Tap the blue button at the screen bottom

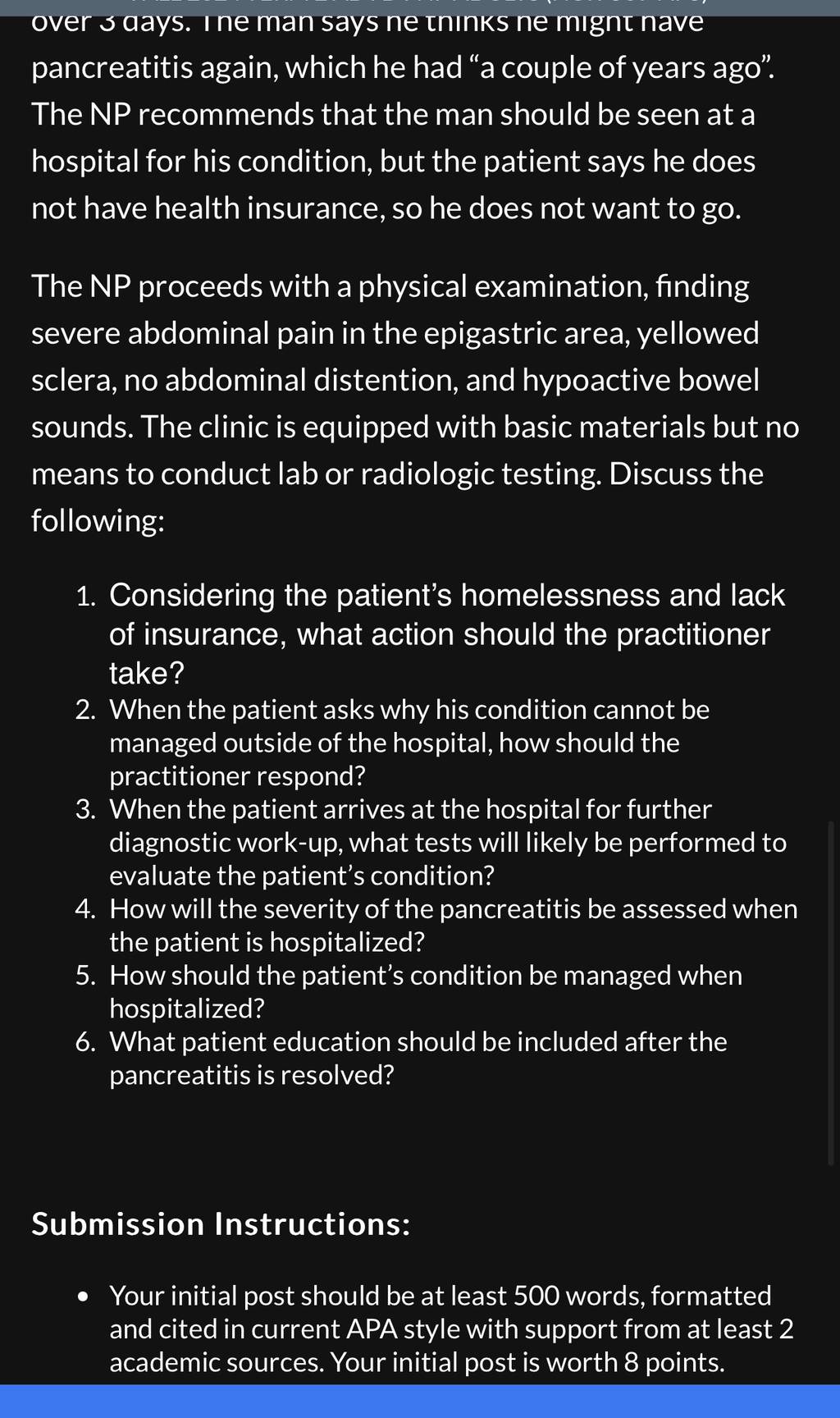click(420, 1402)
